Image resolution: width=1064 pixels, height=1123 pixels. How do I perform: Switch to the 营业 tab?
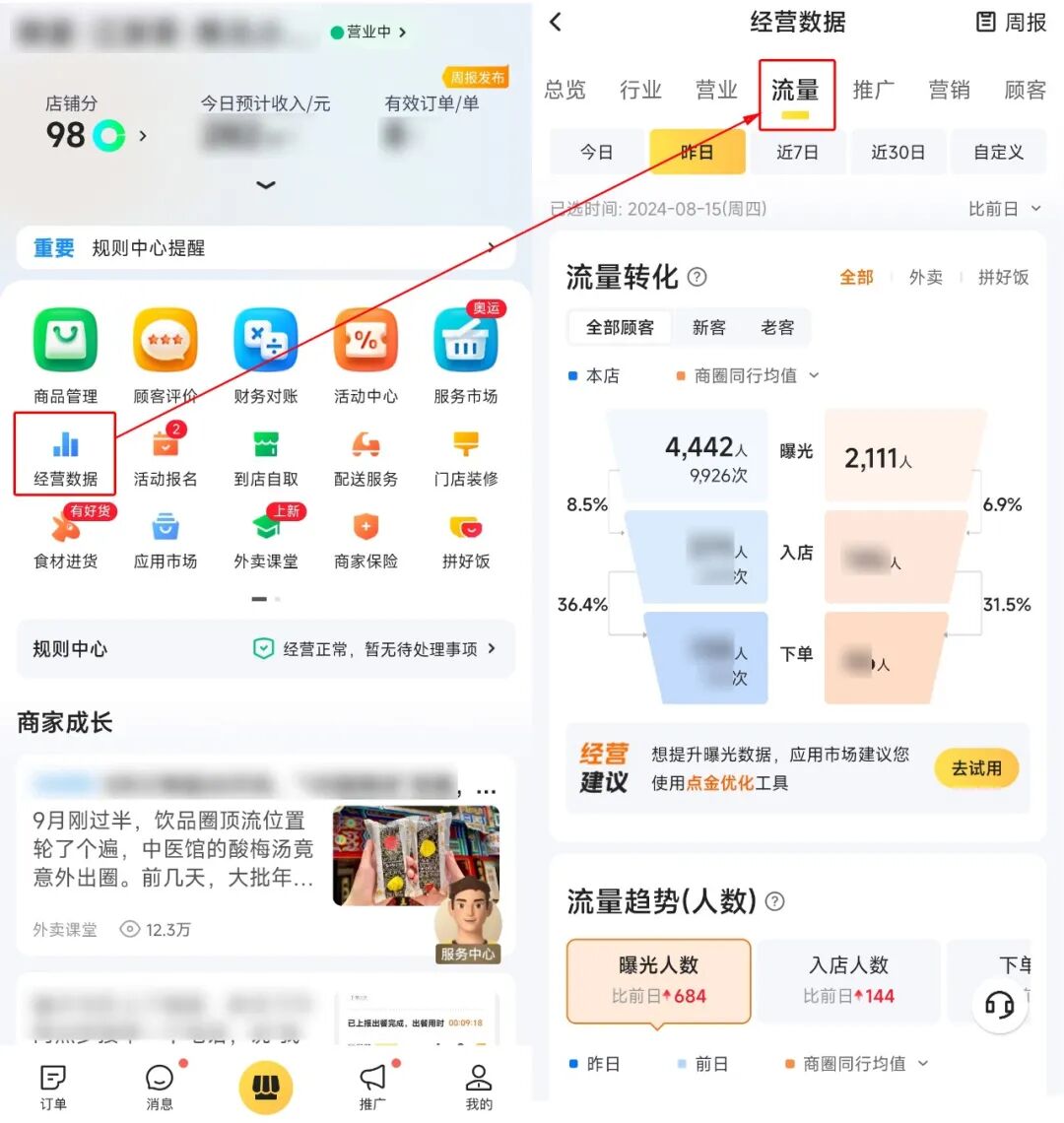716,91
